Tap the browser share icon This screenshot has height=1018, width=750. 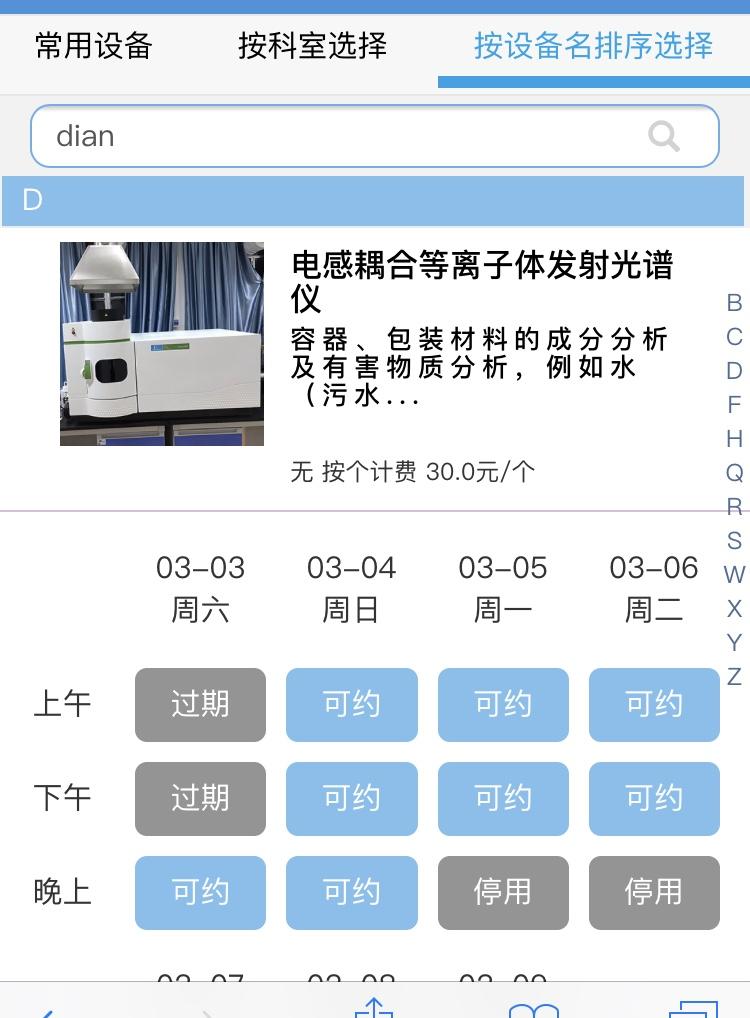(374, 1008)
